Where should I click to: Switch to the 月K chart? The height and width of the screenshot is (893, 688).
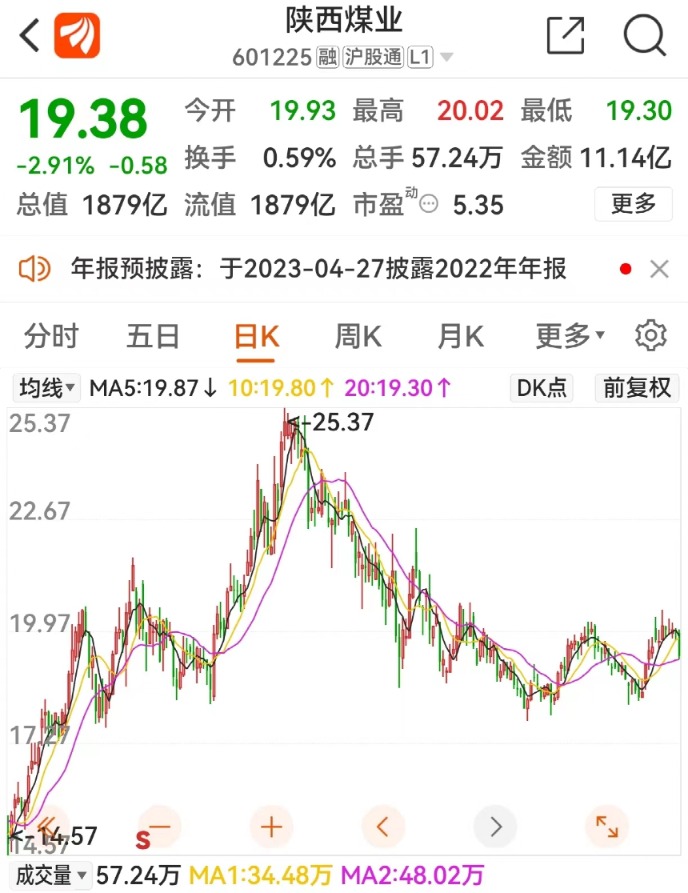click(x=461, y=336)
